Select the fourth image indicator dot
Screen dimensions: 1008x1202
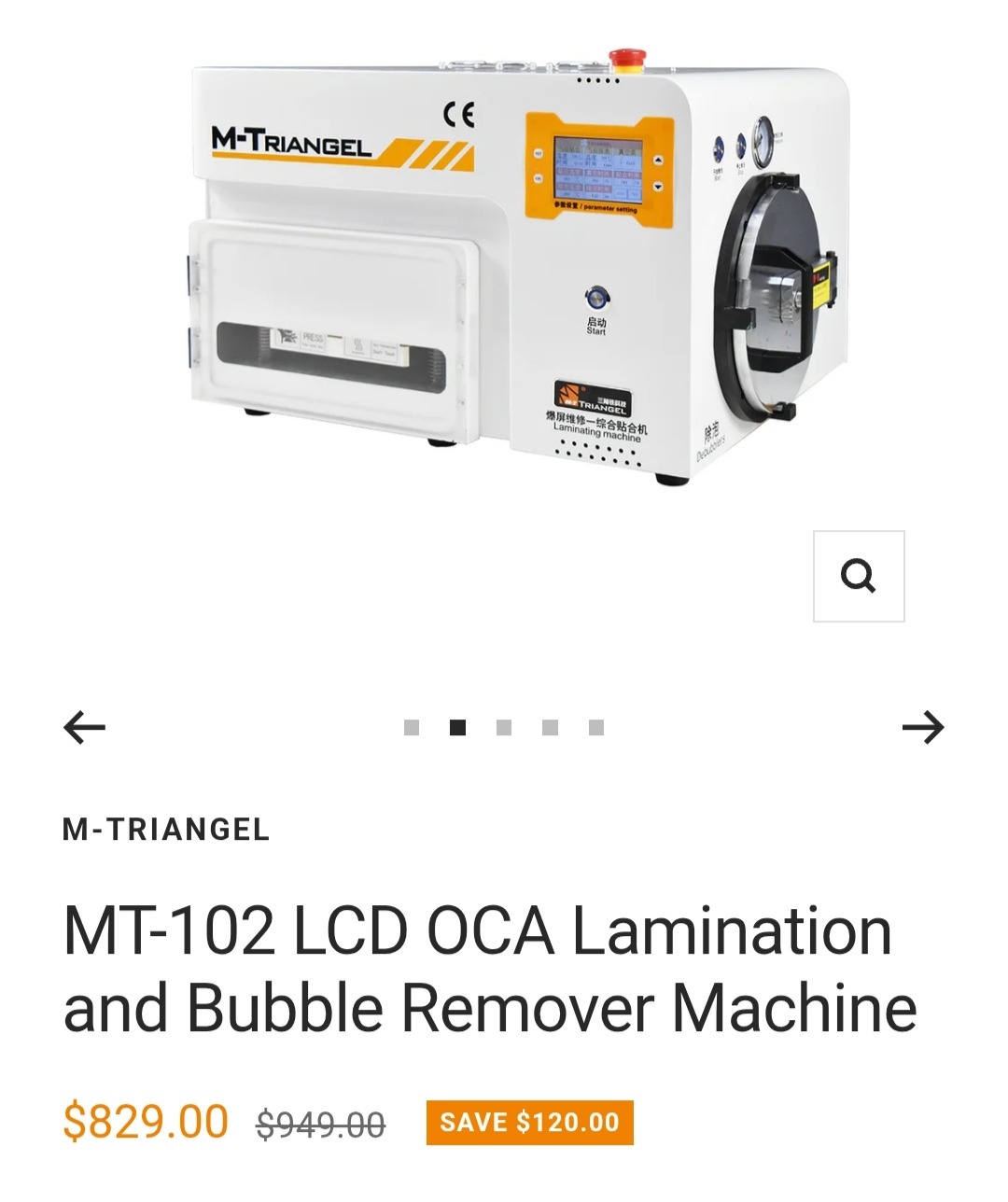[551, 728]
